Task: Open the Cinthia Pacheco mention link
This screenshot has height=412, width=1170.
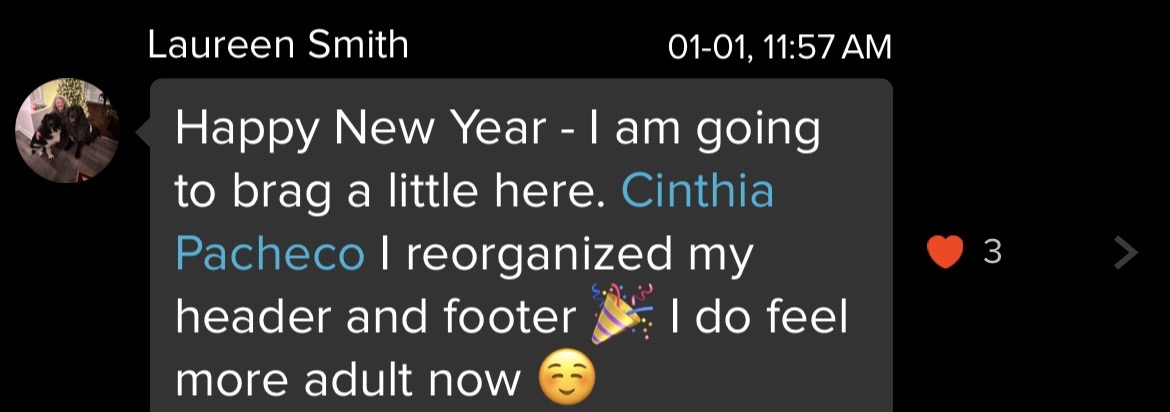Action: click(x=697, y=192)
